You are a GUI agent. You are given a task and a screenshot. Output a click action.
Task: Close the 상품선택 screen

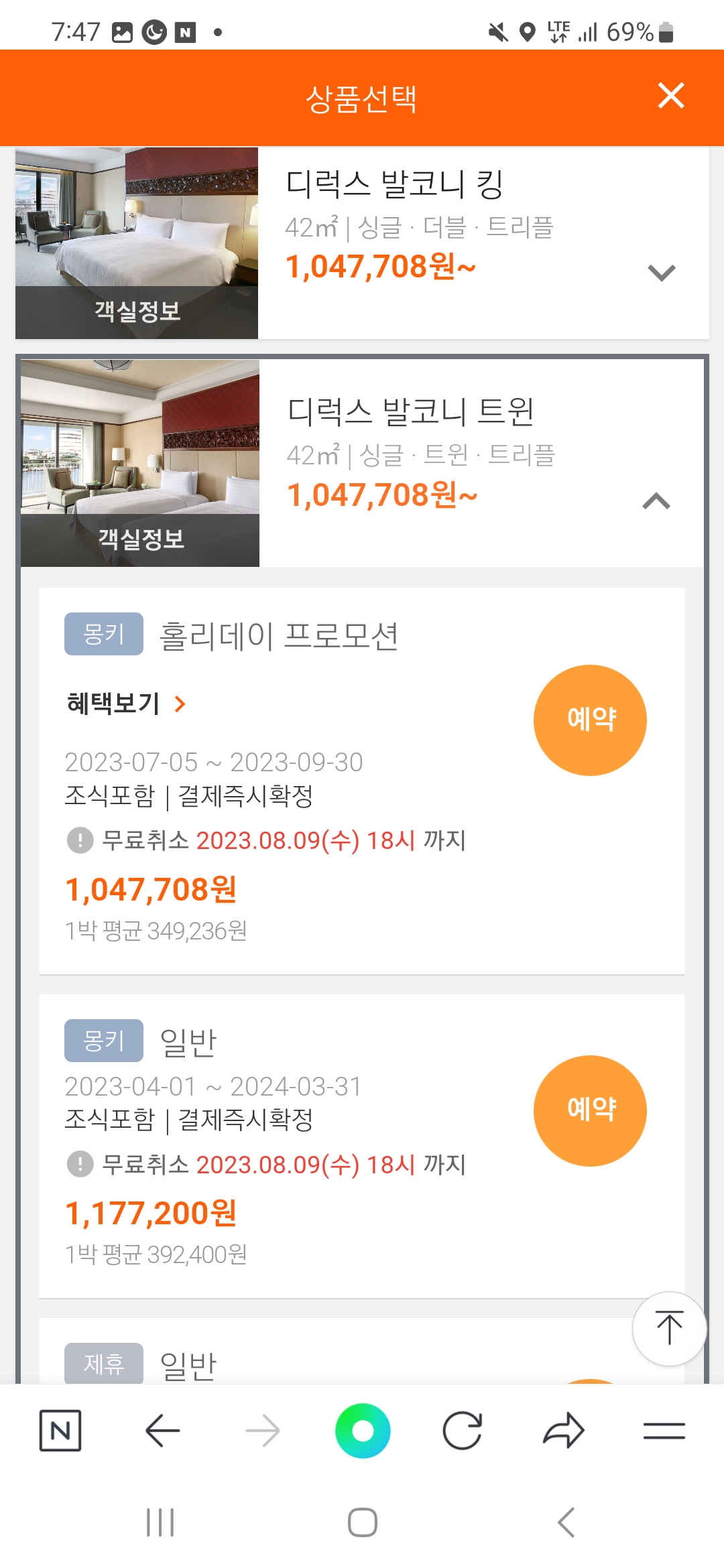pyautogui.click(x=670, y=96)
